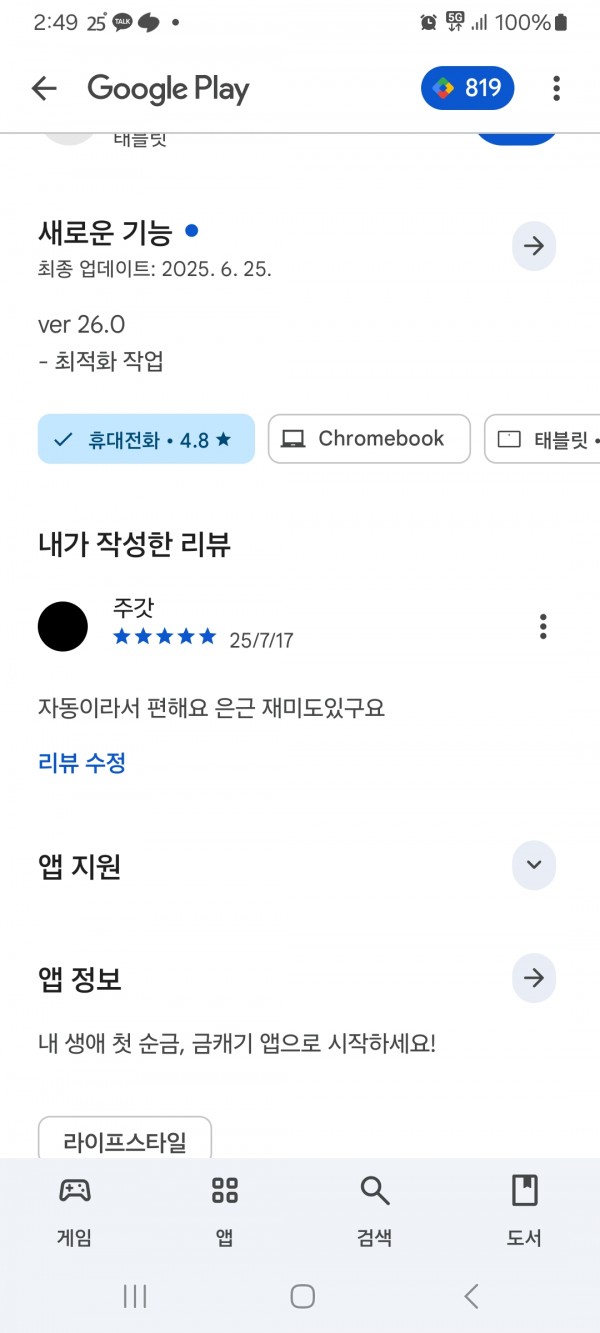Screen dimensions: 600x1333
Task: Tap 리뷰 수정 to edit review
Action: 82,763
